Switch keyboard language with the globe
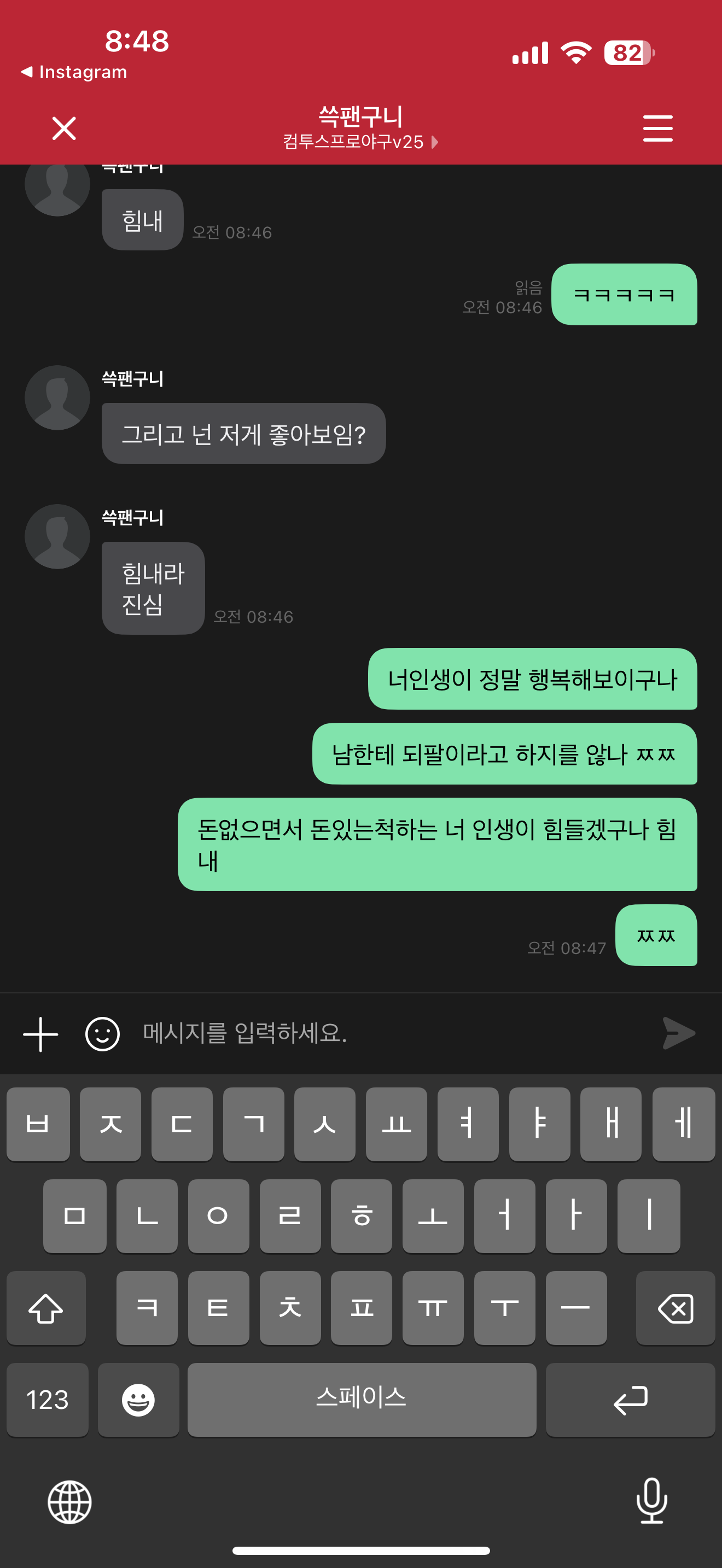 tap(69, 1502)
